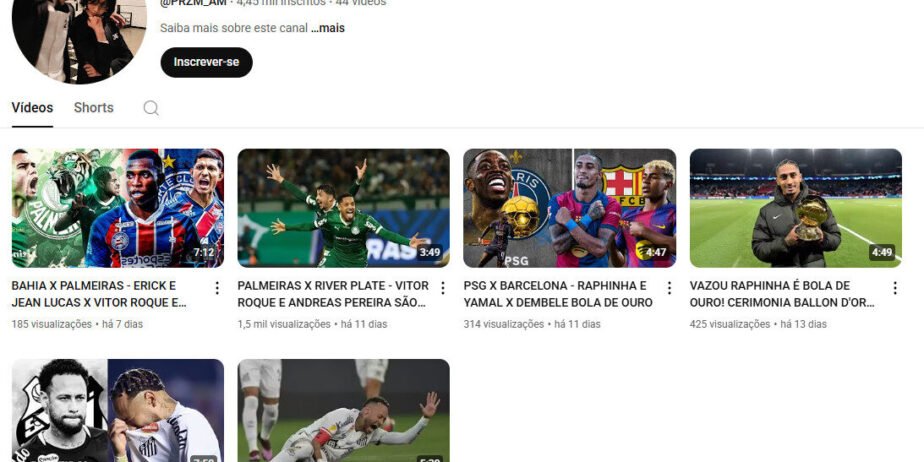The height and width of the screenshot is (462, 924).
Task: Play the Palmeiras x River Plate video
Action: pyautogui.click(x=343, y=208)
